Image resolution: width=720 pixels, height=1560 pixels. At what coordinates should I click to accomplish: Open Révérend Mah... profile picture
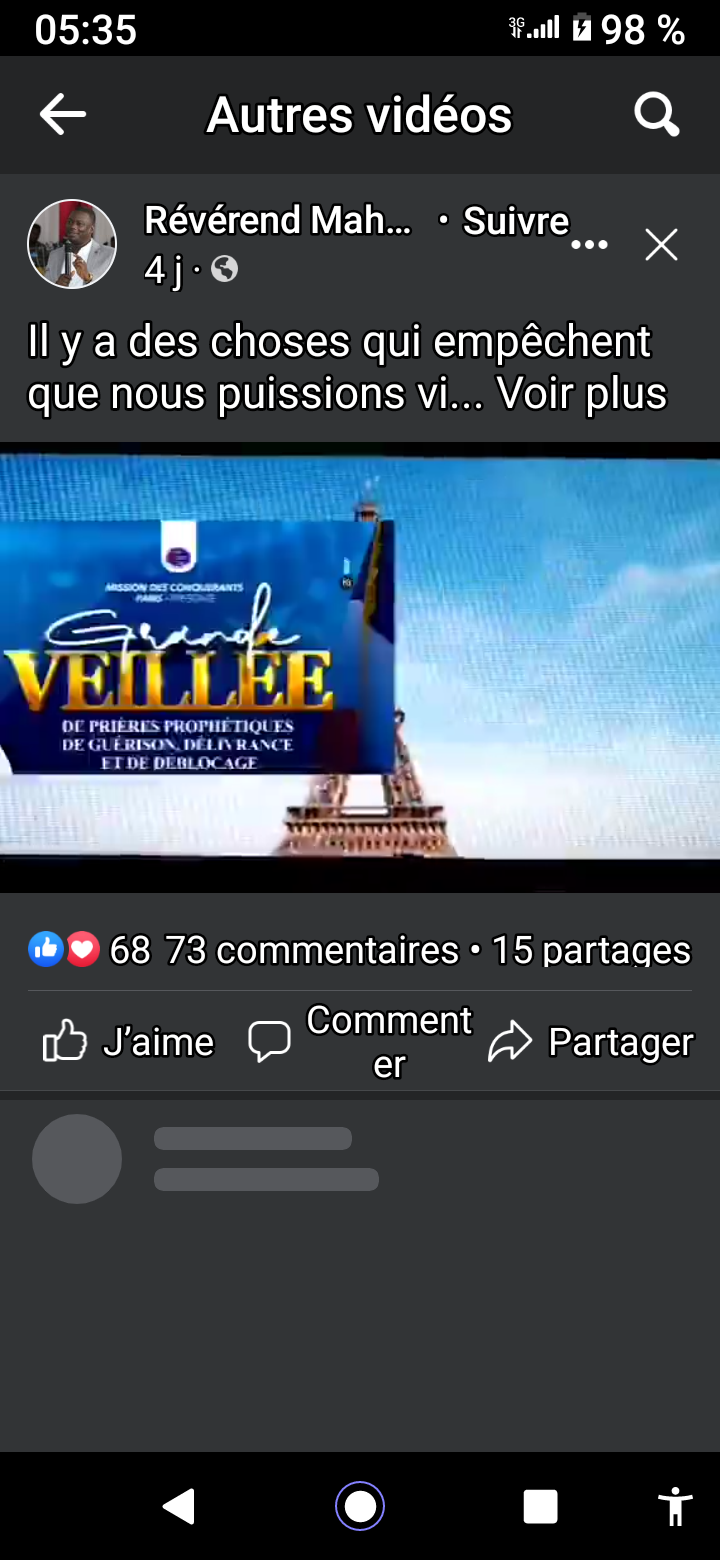coord(72,244)
